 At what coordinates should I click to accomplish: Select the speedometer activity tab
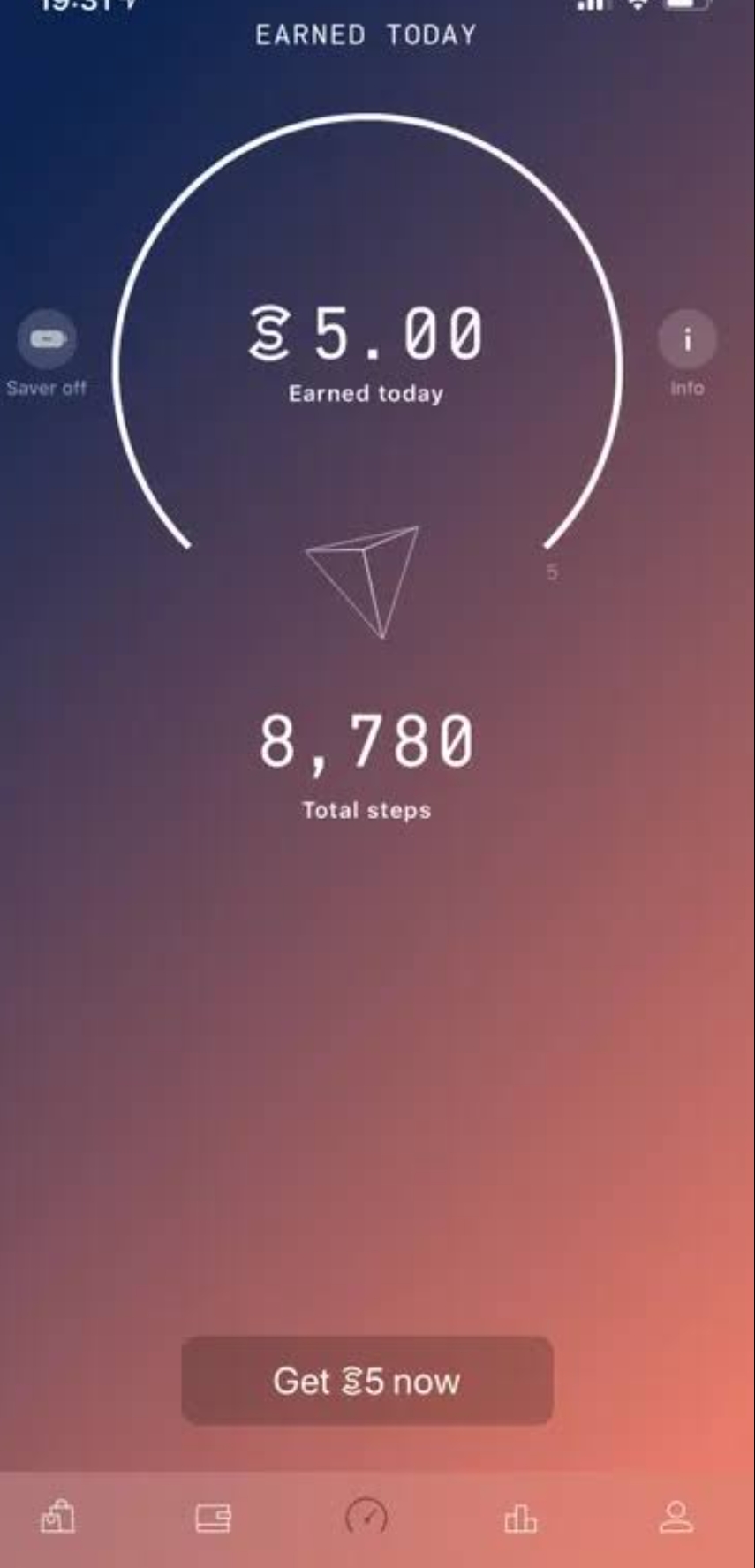366,1516
